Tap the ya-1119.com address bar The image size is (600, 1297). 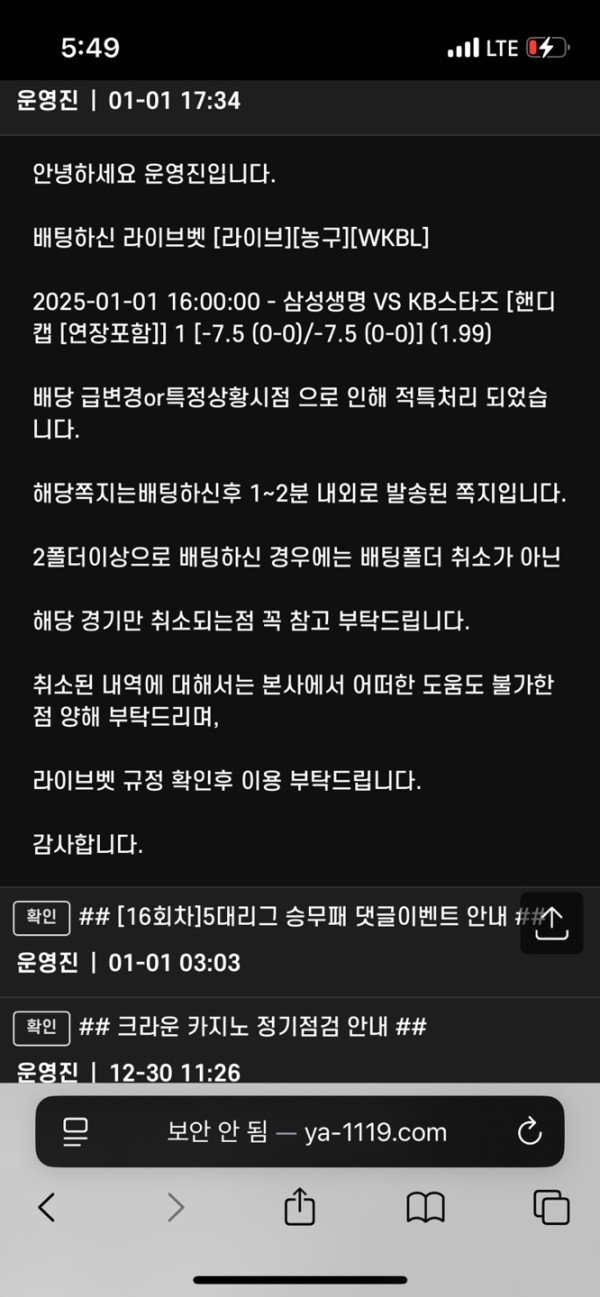[x=306, y=1132]
